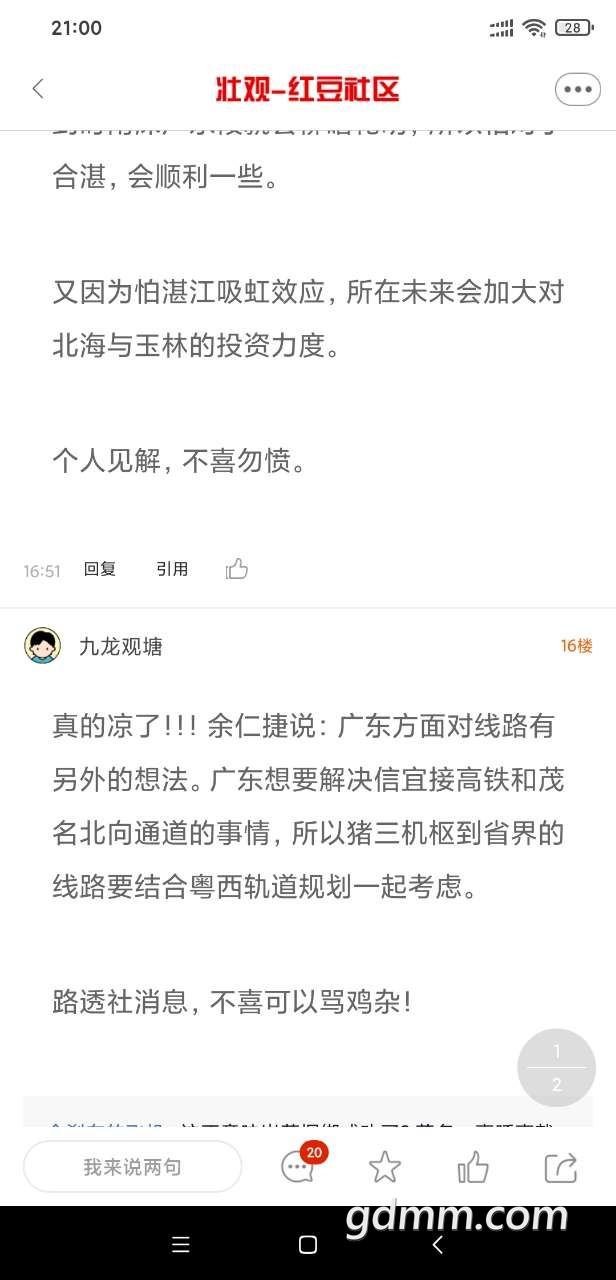This screenshot has height=1280, width=616.
Task: Like the post from 16:51
Action: (x=237, y=569)
